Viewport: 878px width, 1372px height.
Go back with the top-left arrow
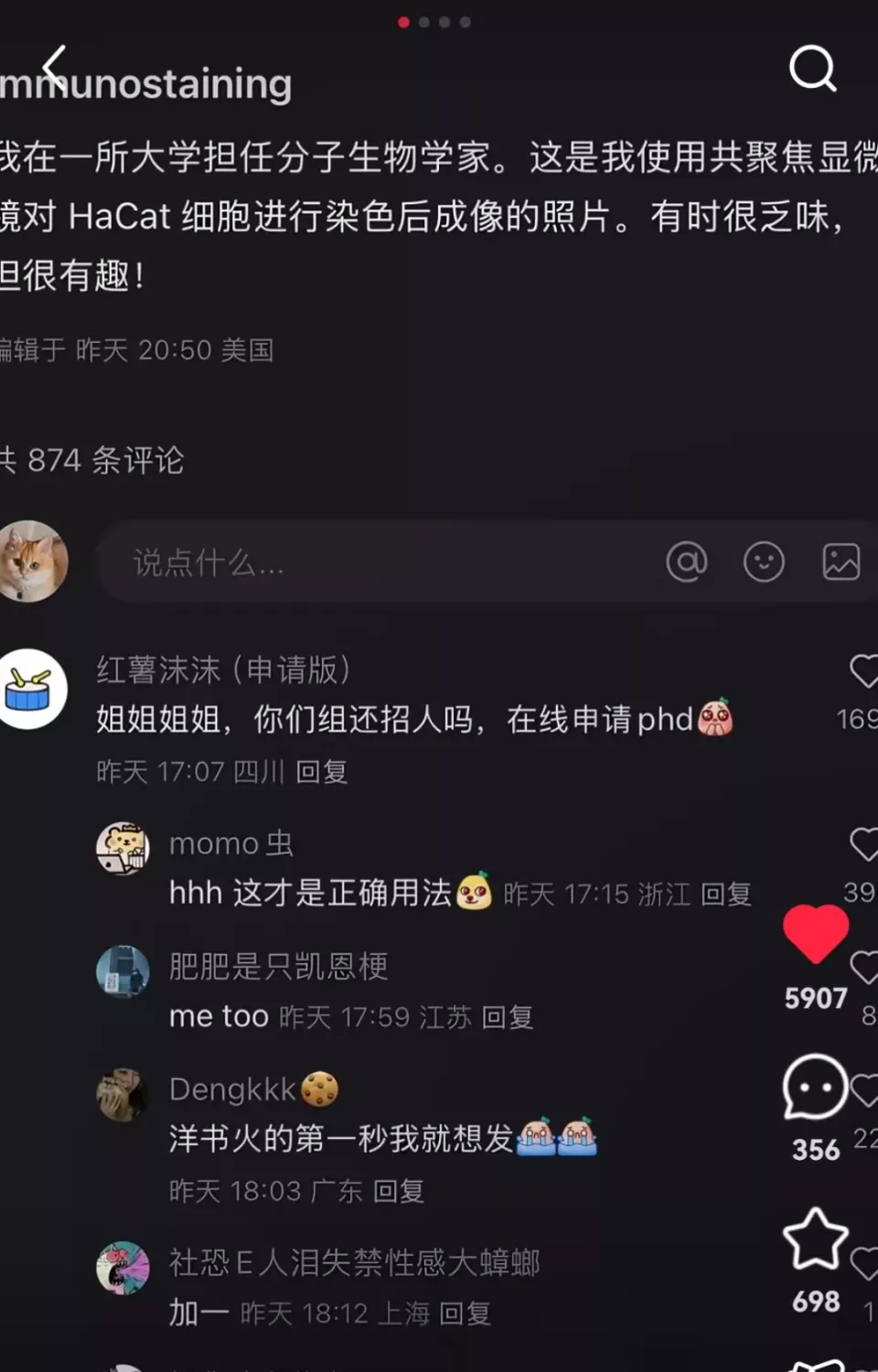pos(55,67)
